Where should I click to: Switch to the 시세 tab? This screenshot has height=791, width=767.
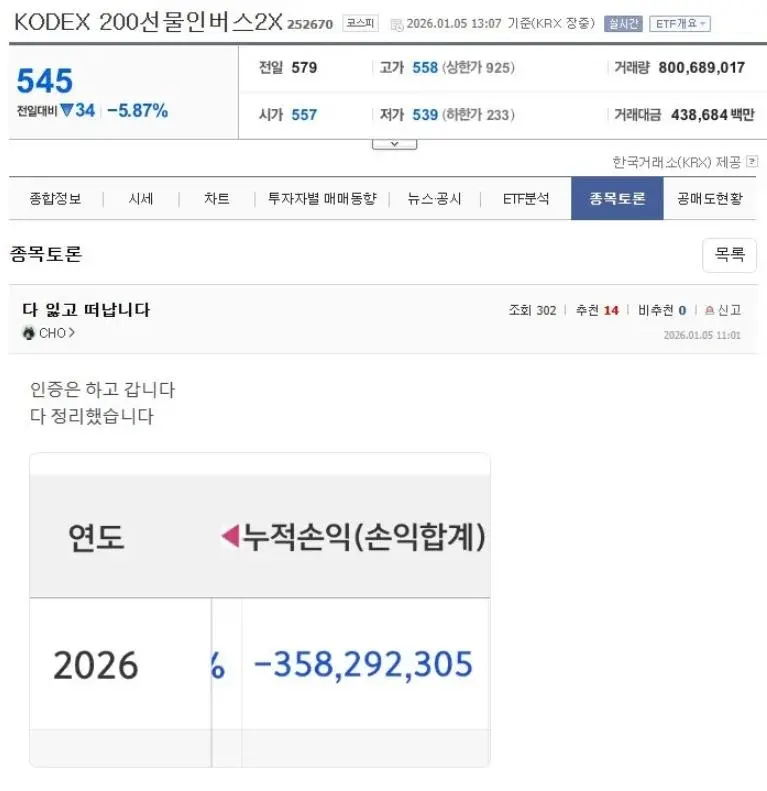[x=141, y=199]
